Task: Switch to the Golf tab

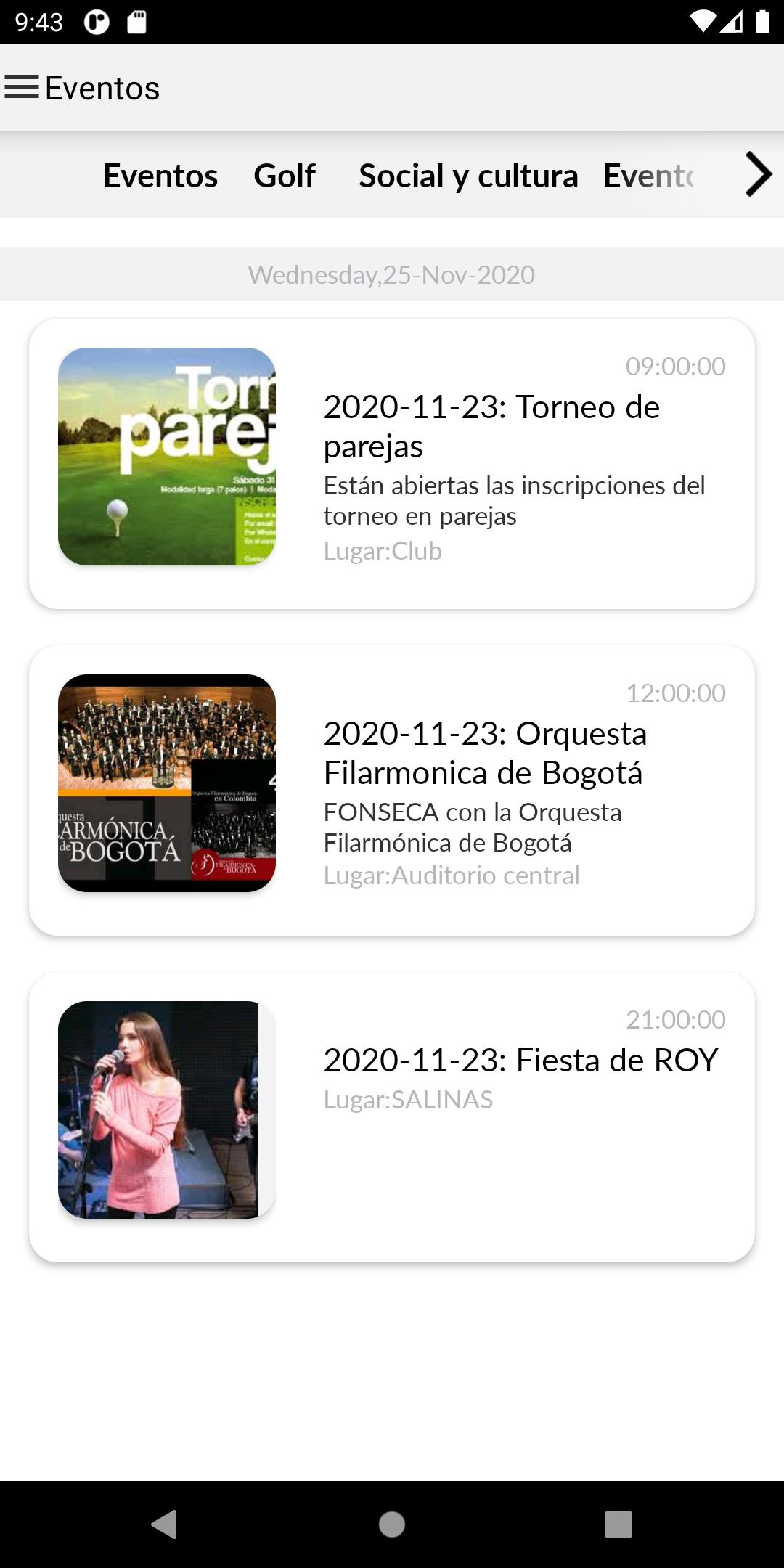Action: [285, 176]
